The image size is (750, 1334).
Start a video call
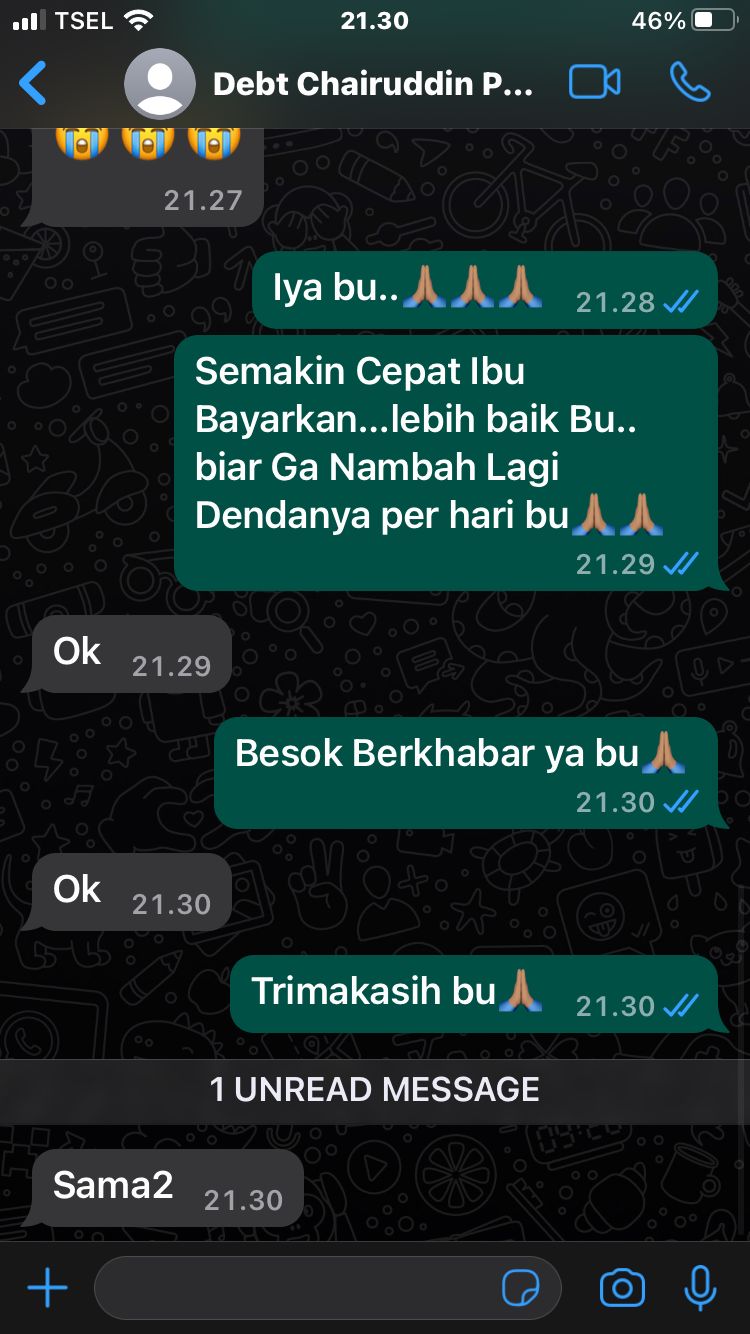[x=594, y=83]
